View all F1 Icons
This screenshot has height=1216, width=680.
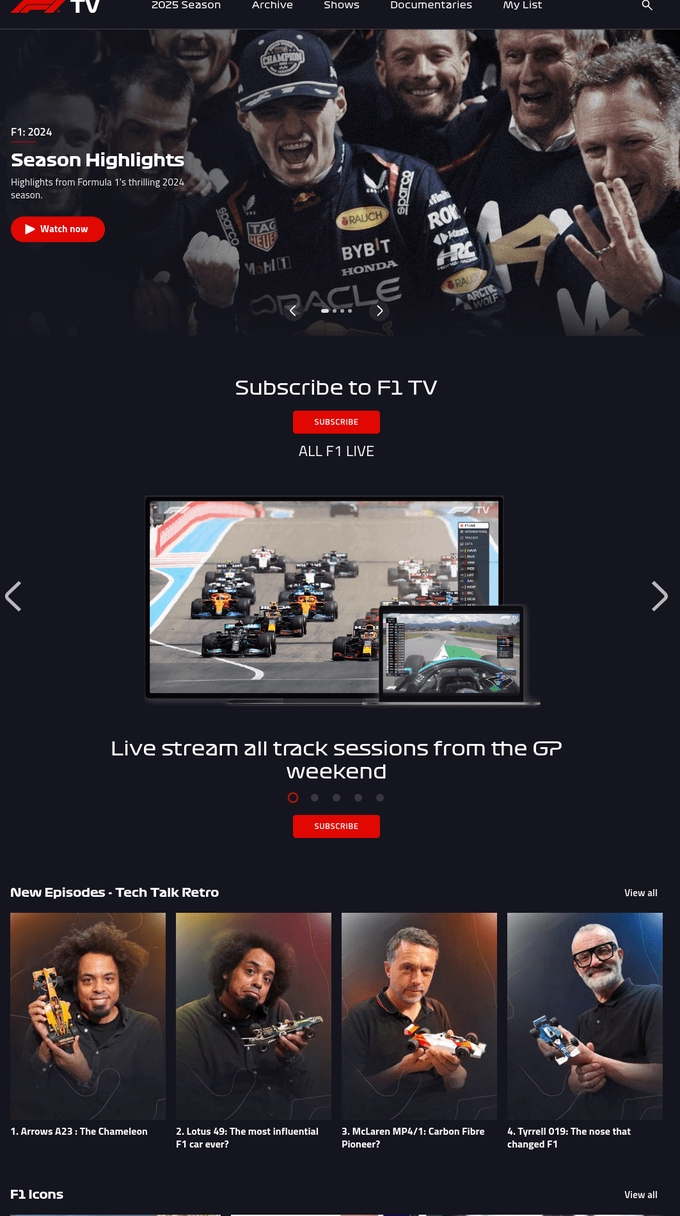640,1195
